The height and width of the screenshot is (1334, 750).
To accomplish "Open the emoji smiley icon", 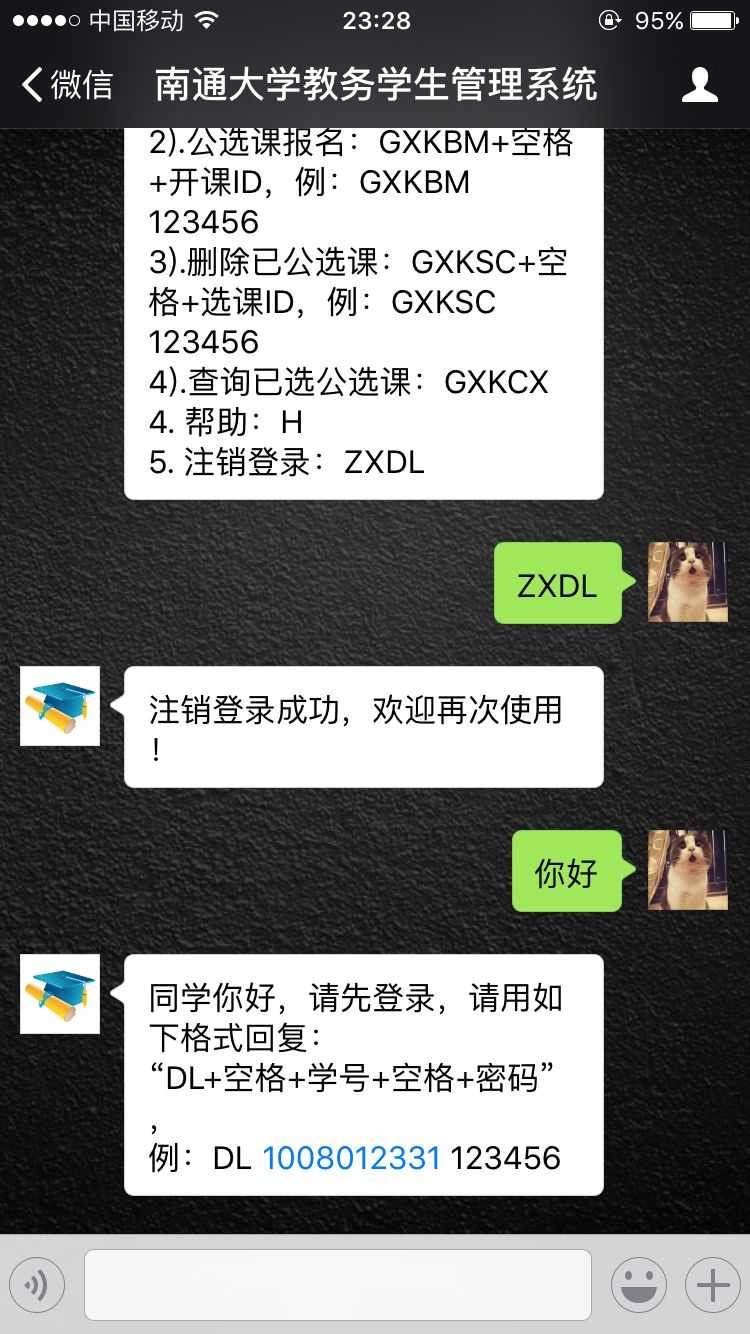I will click(640, 1285).
